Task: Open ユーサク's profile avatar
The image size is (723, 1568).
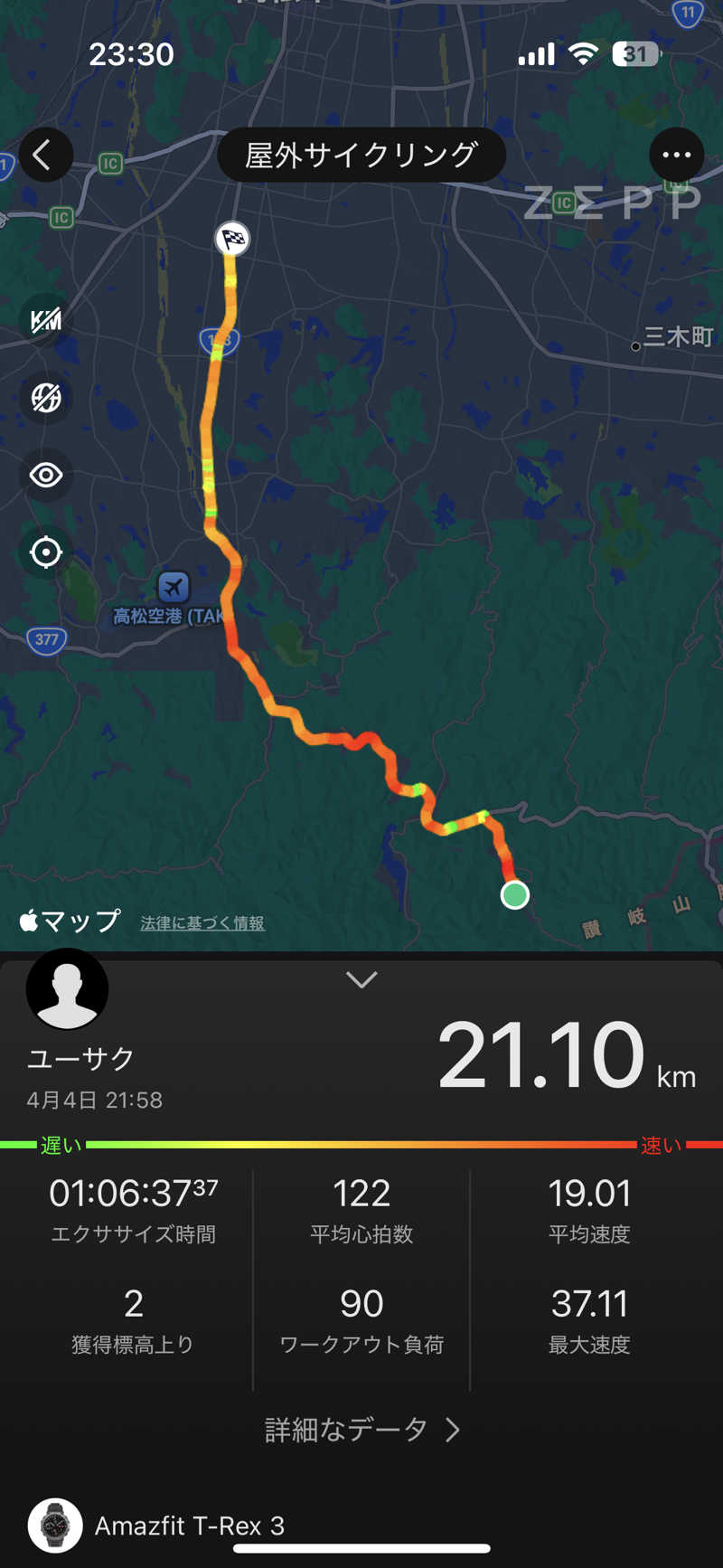Action: coord(68,989)
